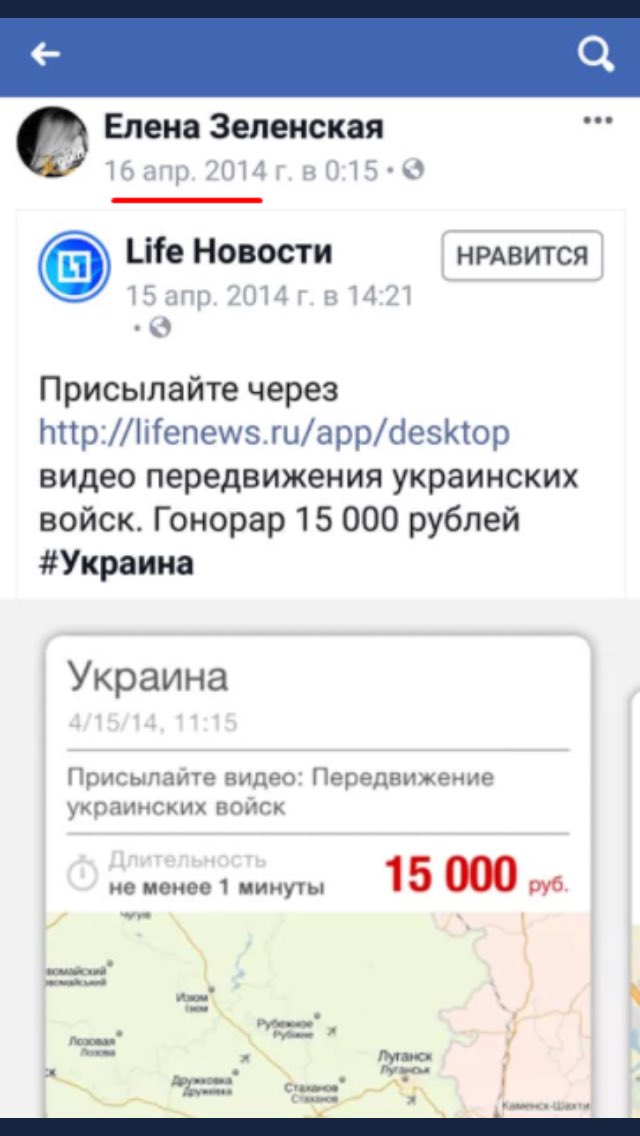Screen dimensions: 640x1136
Task: View Елена Зеленская's profile by name
Action: point(243,127)
